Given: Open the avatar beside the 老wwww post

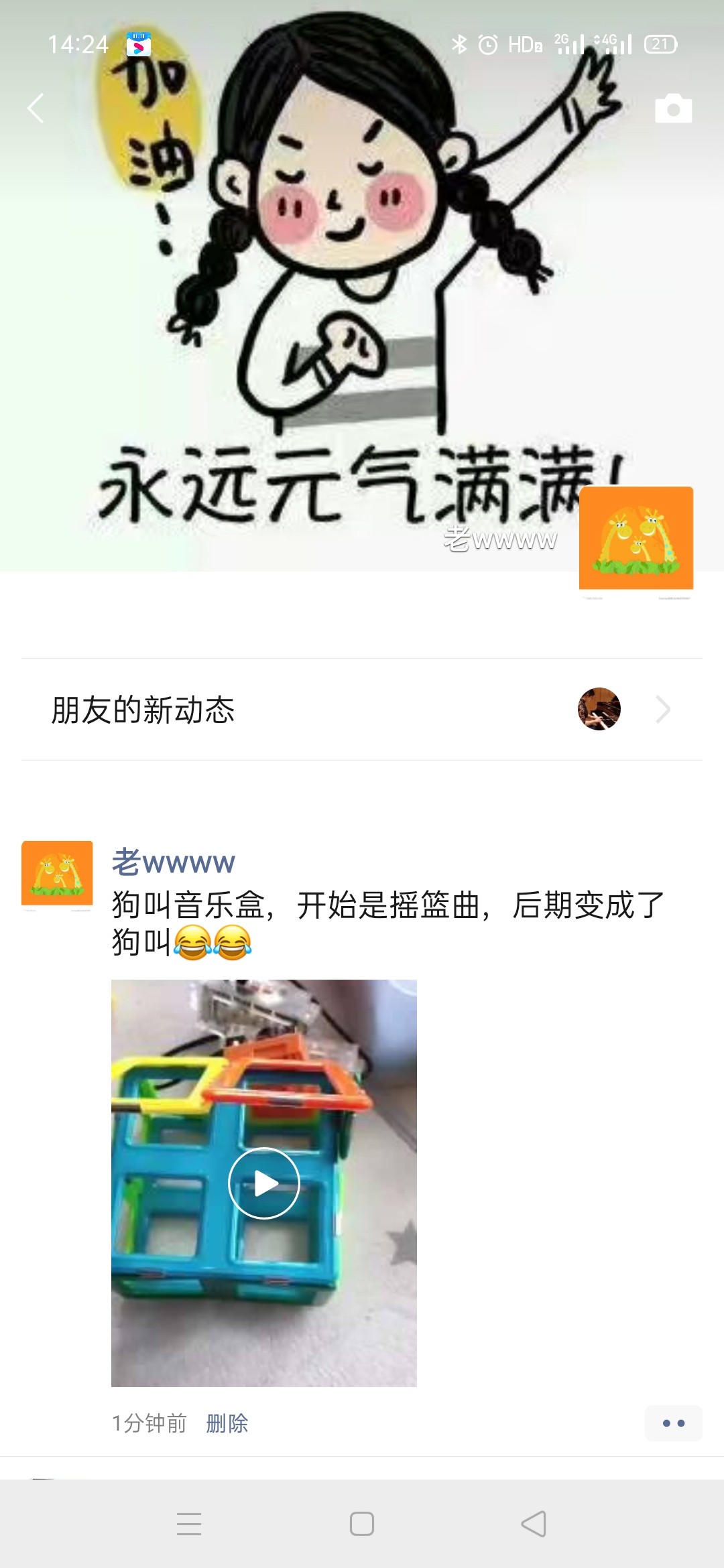Looking at the screenshot, I should point(57,876).
